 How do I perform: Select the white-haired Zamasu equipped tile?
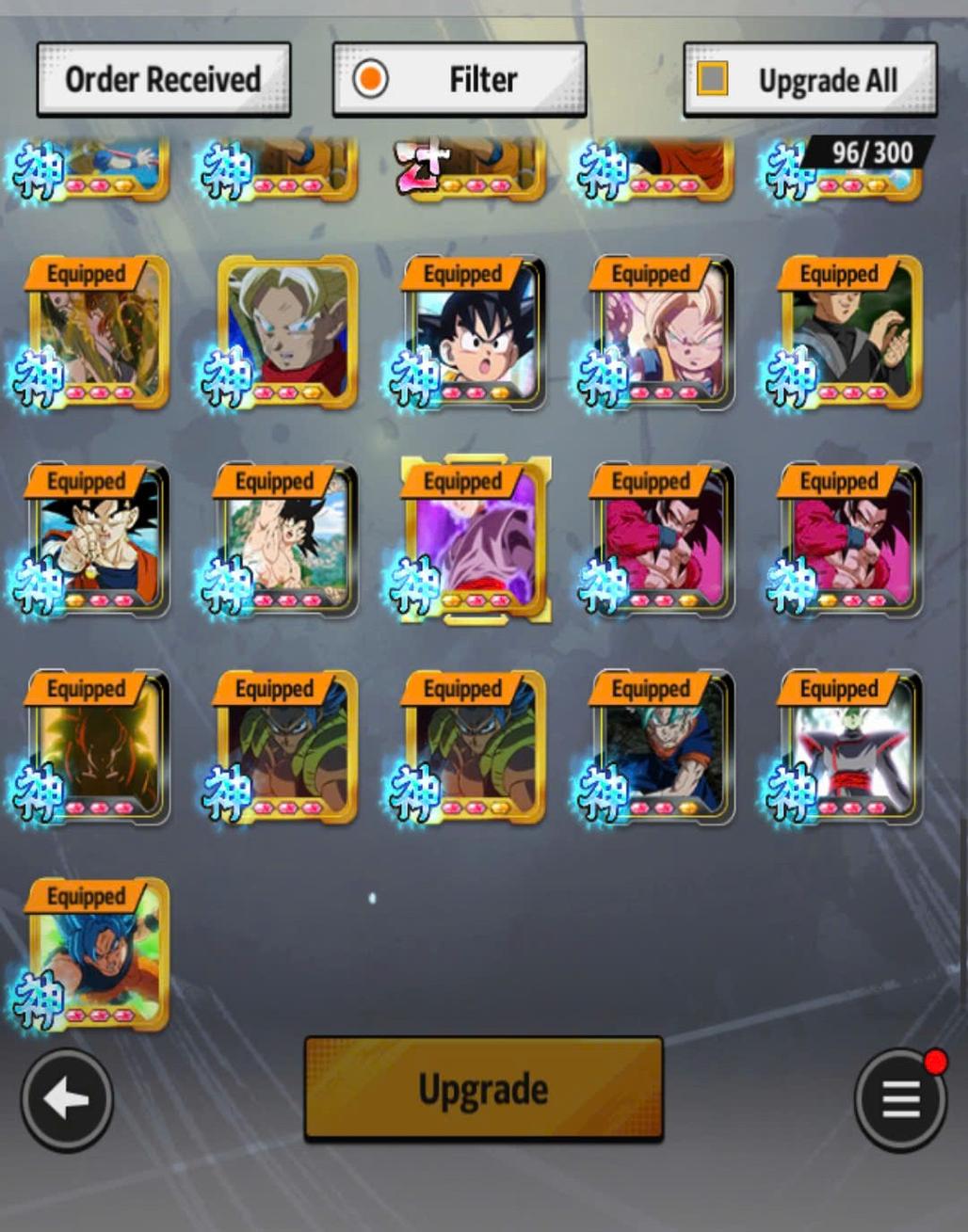(852, 746)
